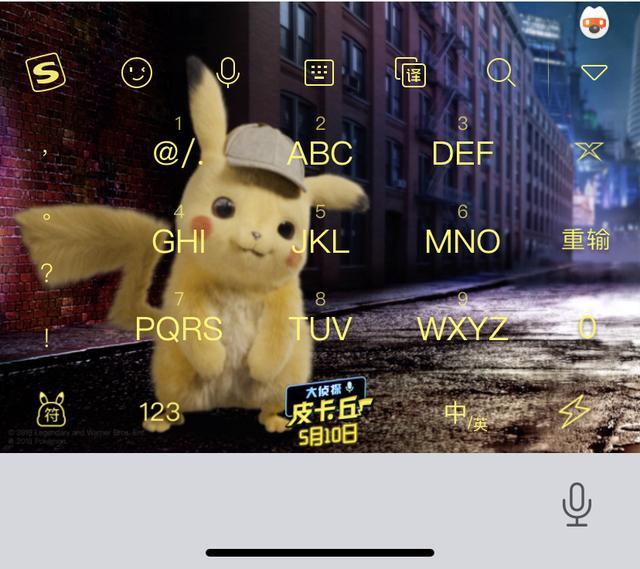The width and height of the screenshot is (640, 569).
Task: Tap the GHI key
Action: tap(179, 241)
